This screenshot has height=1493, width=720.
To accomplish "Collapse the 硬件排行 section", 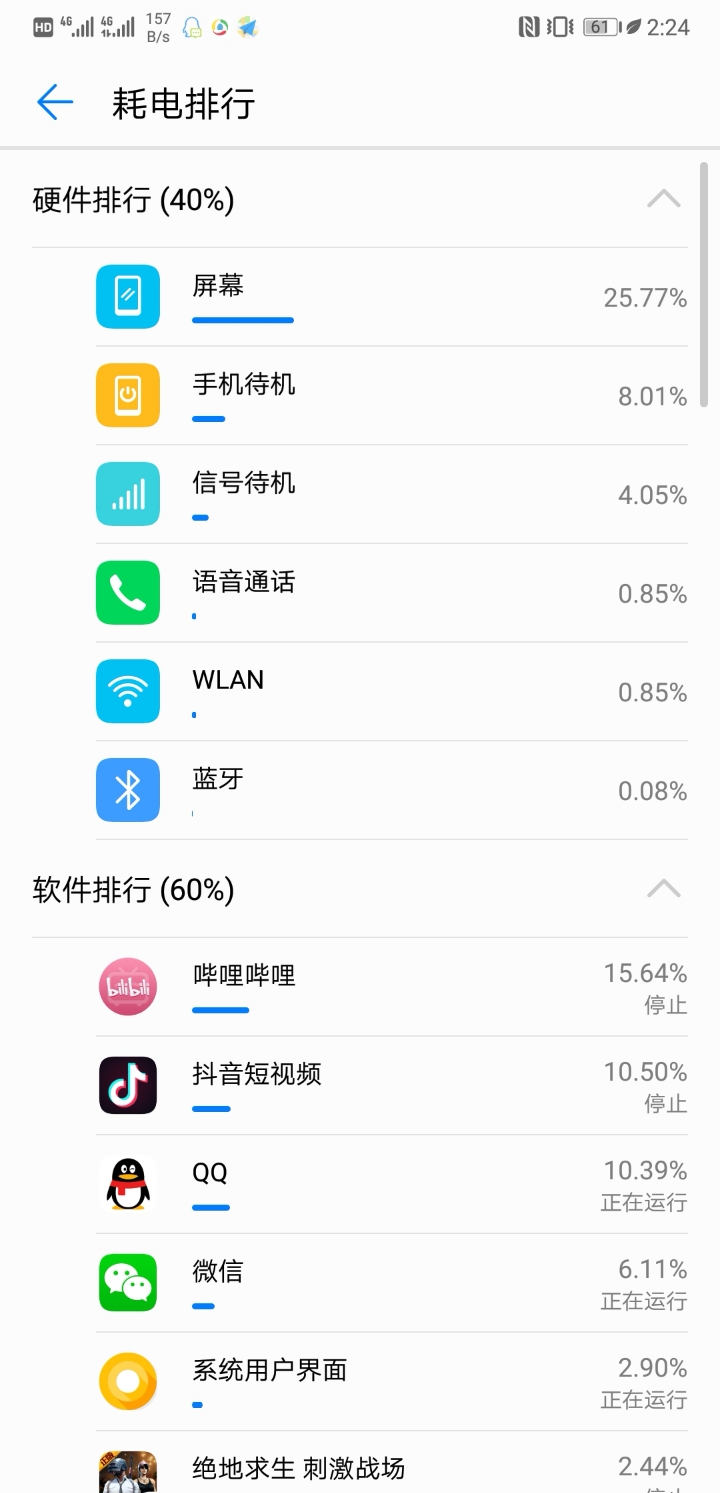I will tap(663, 199).
